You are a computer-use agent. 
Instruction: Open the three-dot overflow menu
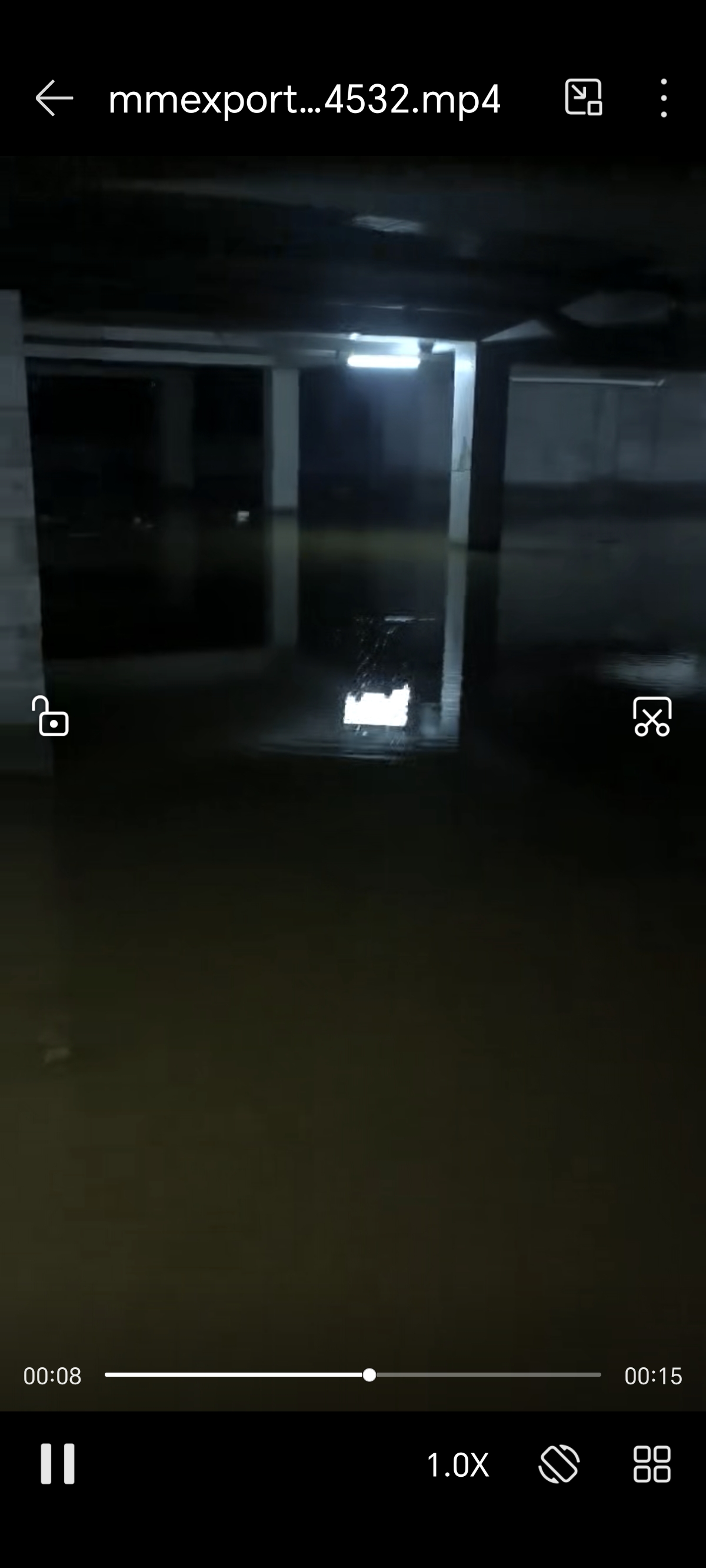[664, 98]
